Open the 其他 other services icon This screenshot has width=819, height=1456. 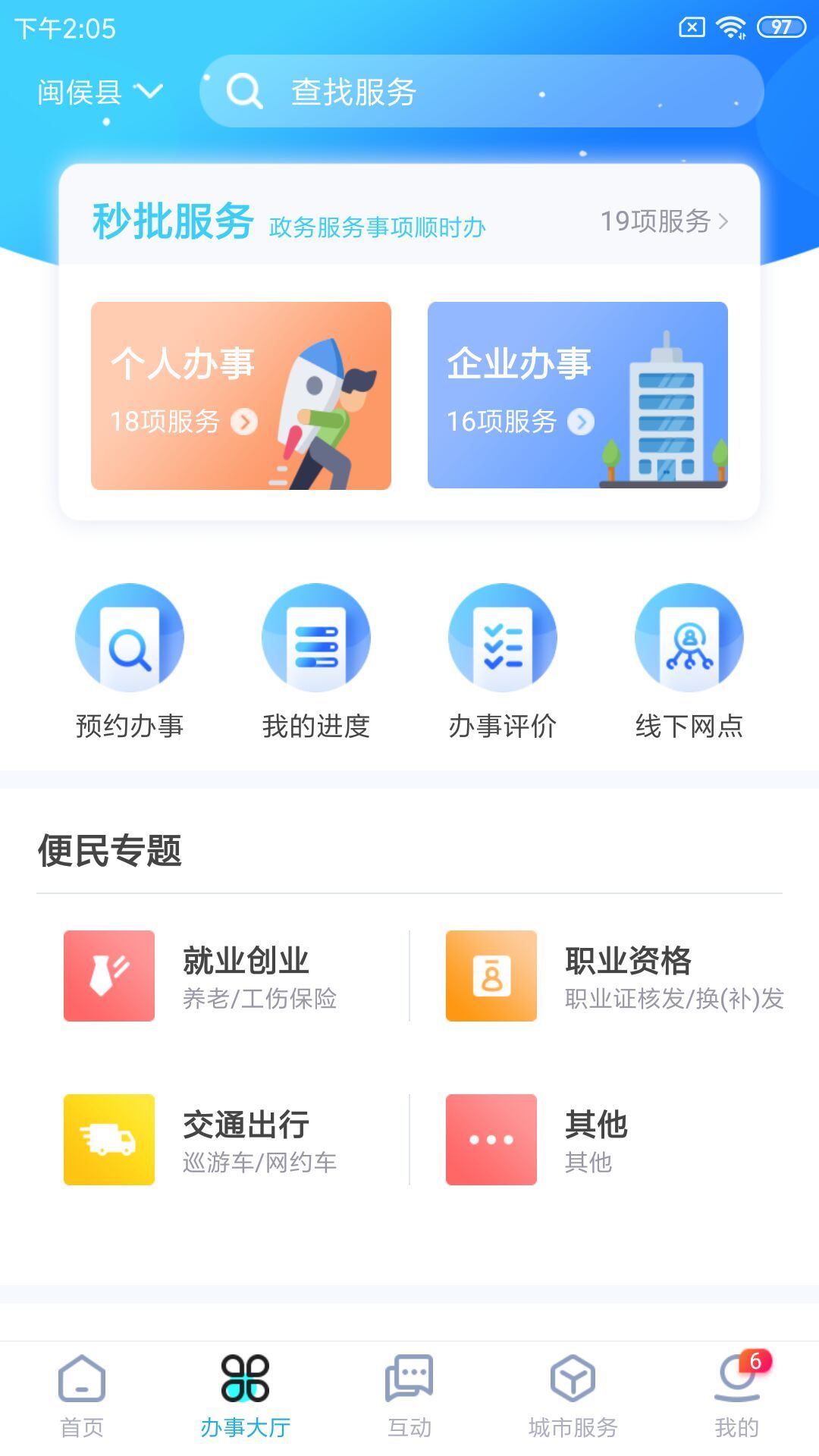coord(490,1140)
